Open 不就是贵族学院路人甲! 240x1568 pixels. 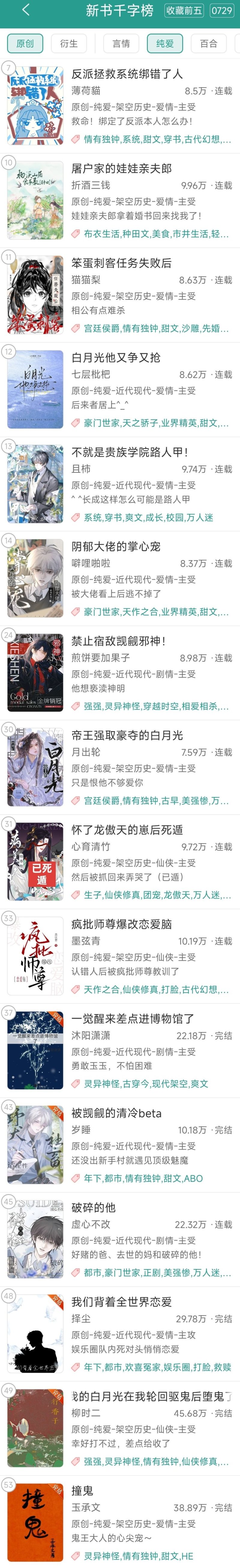(x=130, y=452)
